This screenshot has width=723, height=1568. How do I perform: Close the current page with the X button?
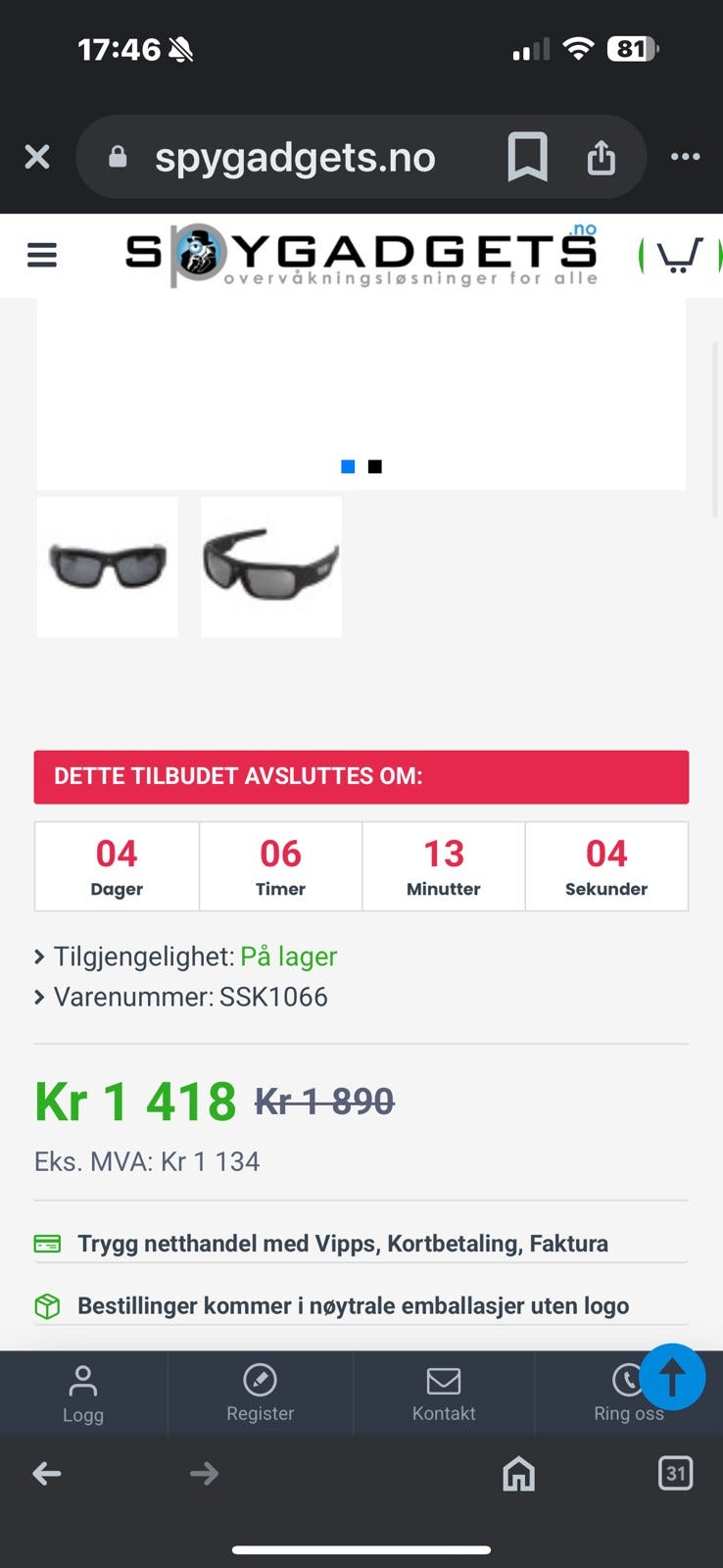(x=36, y=157)
